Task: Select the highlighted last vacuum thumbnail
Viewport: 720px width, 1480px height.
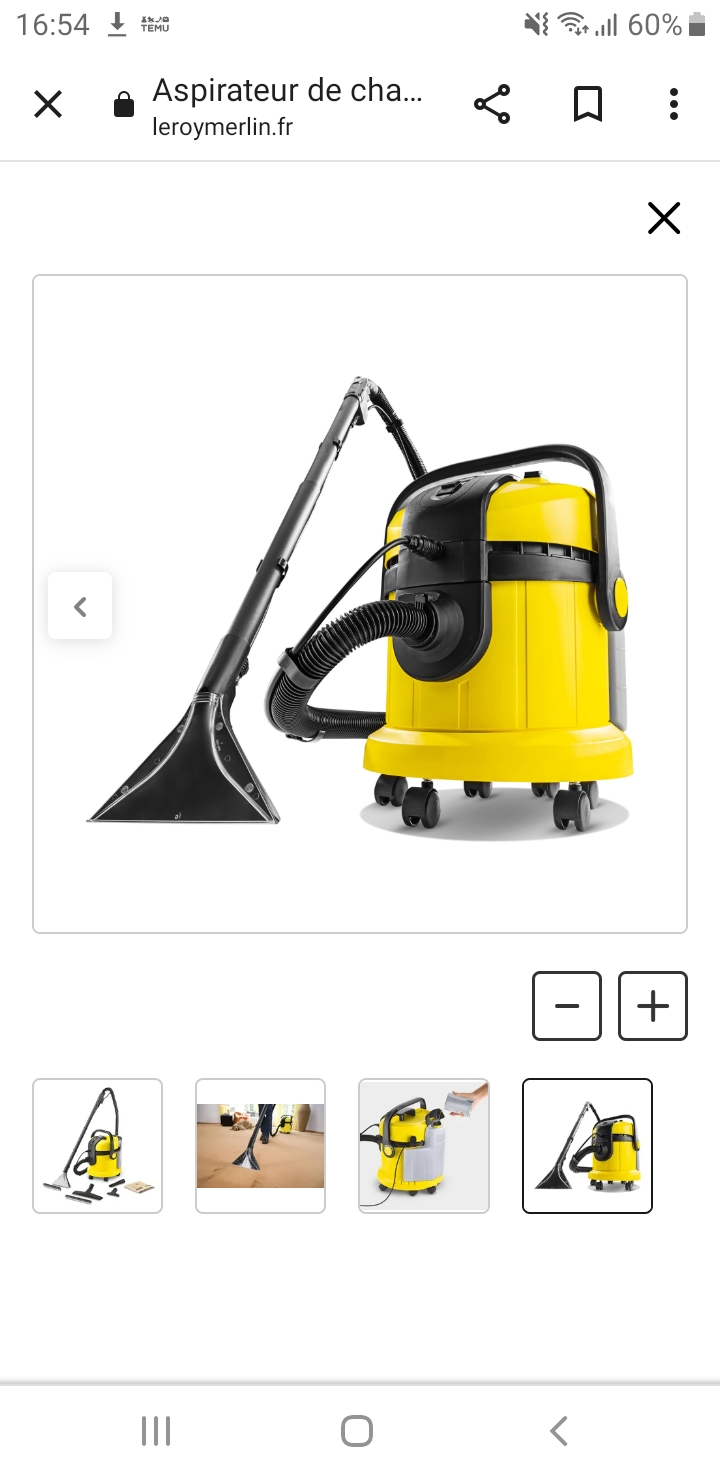Action: (x=587, y=1146)
